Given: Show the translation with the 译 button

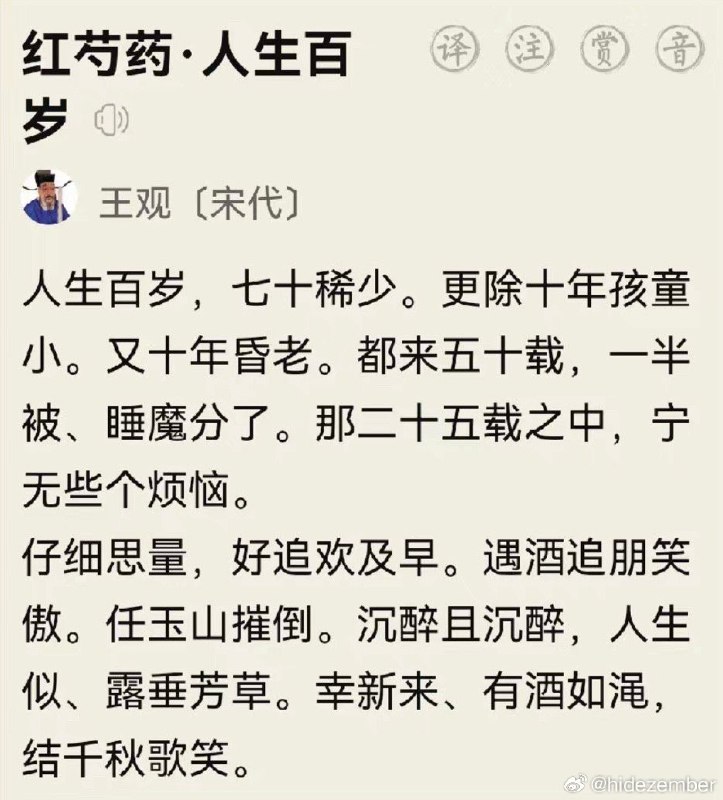Looking at the screenshot, I should [454, 51].
